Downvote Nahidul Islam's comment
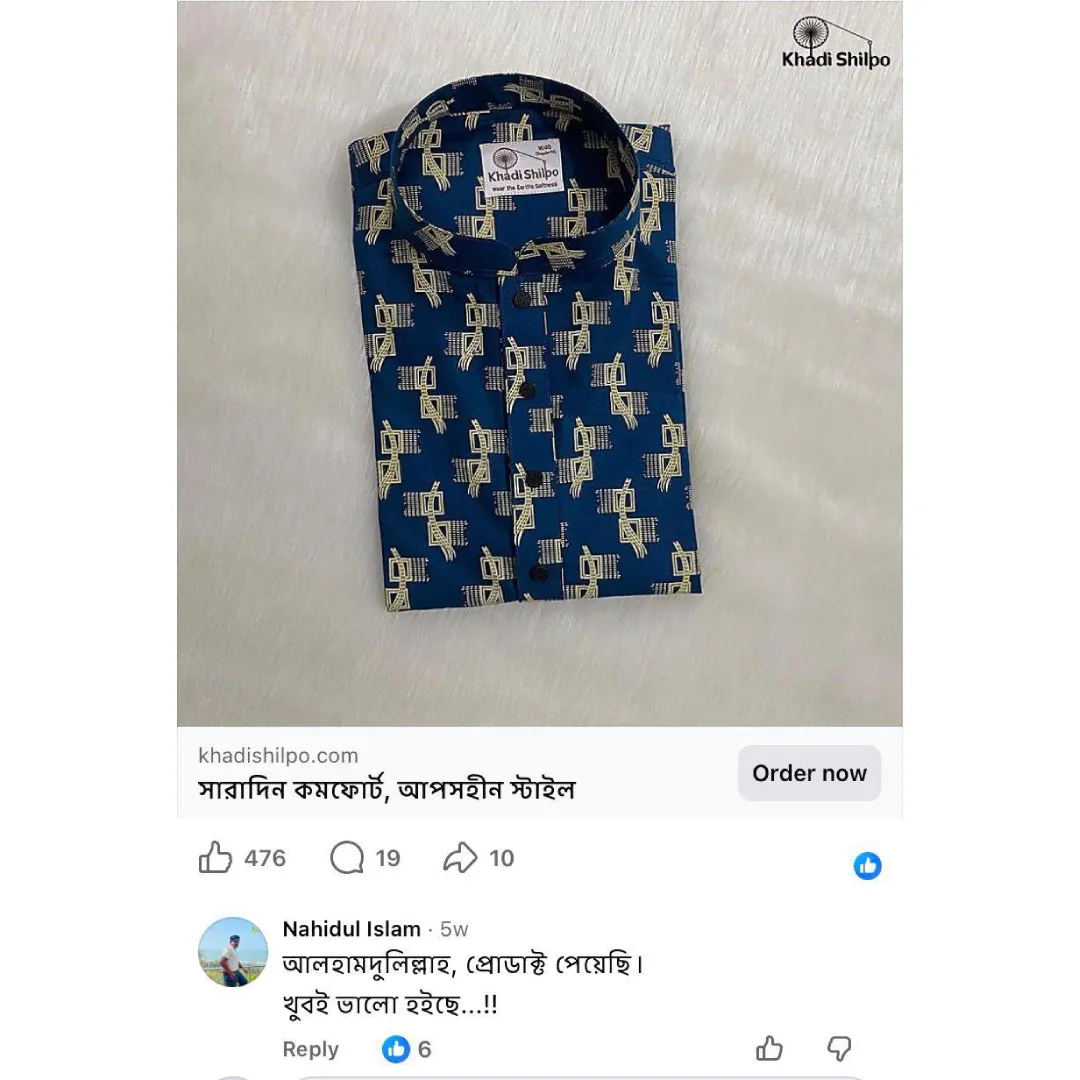Screen dimensions: 1080x1080 pos(839,1048)
